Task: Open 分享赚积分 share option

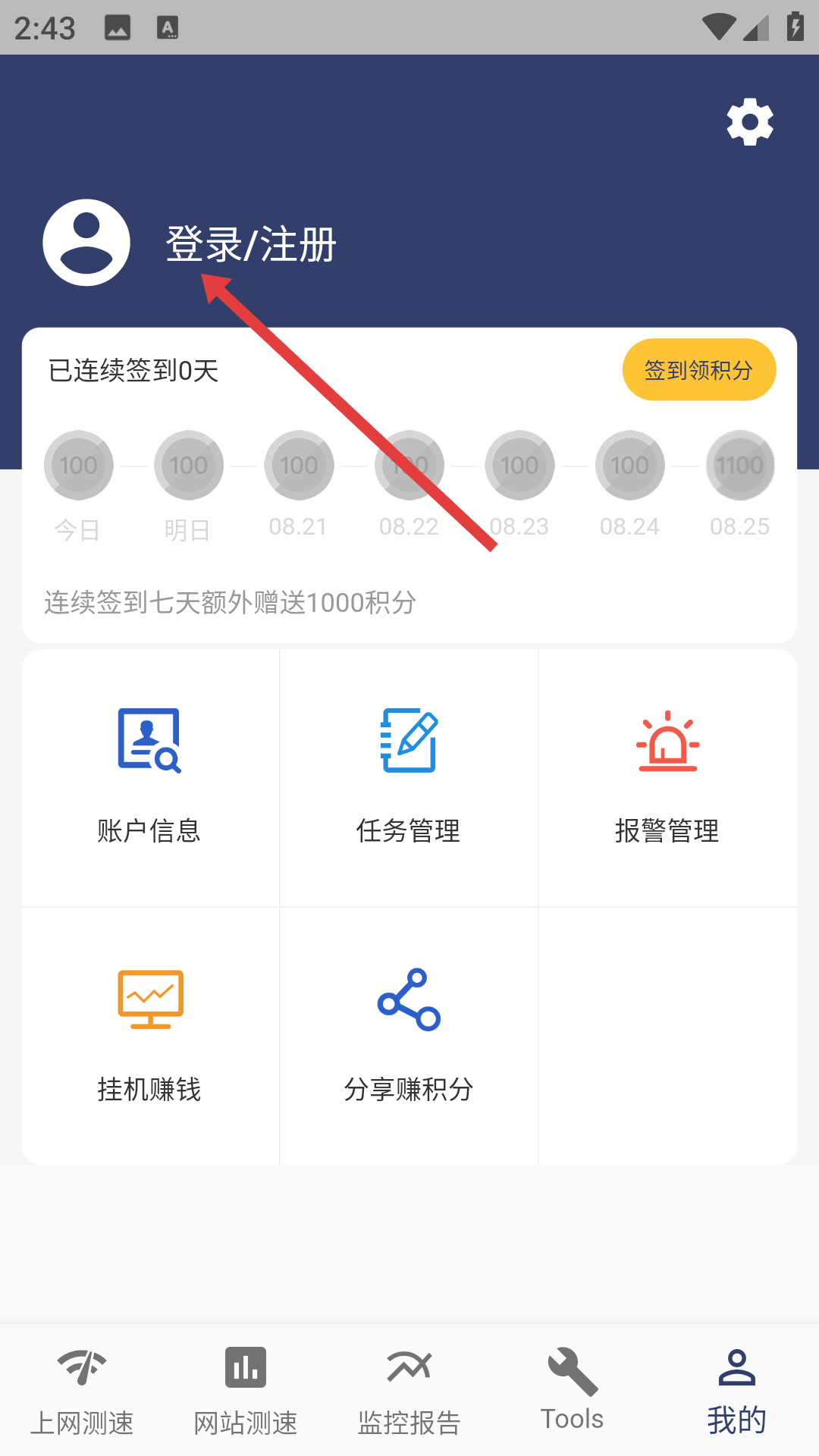Action: point(409,1035)
